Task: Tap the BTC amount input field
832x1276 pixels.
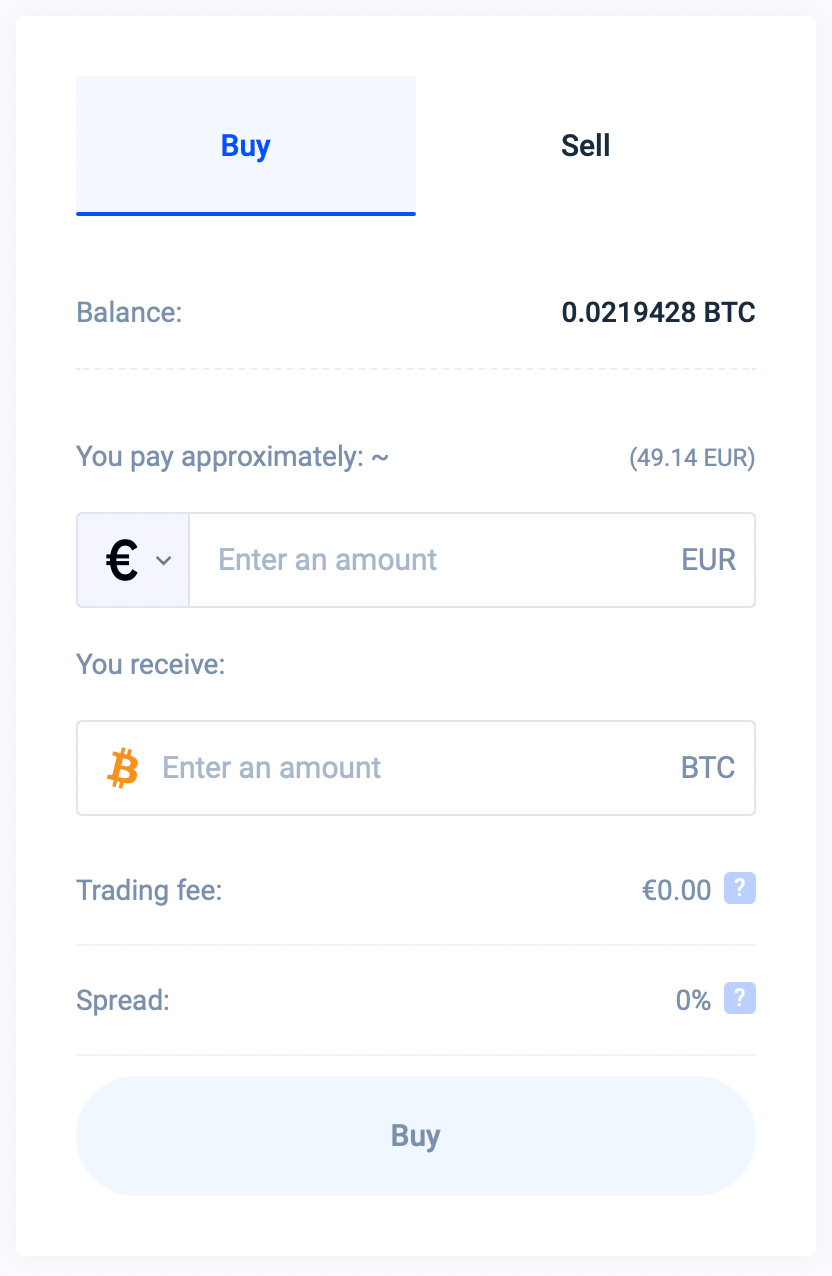Action: pos(410,768)
